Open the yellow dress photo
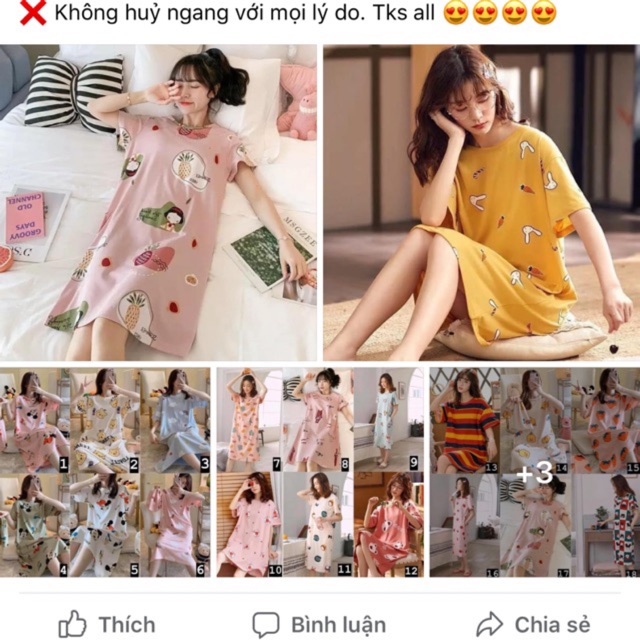640x640 pixels. (x=481, y=202)
